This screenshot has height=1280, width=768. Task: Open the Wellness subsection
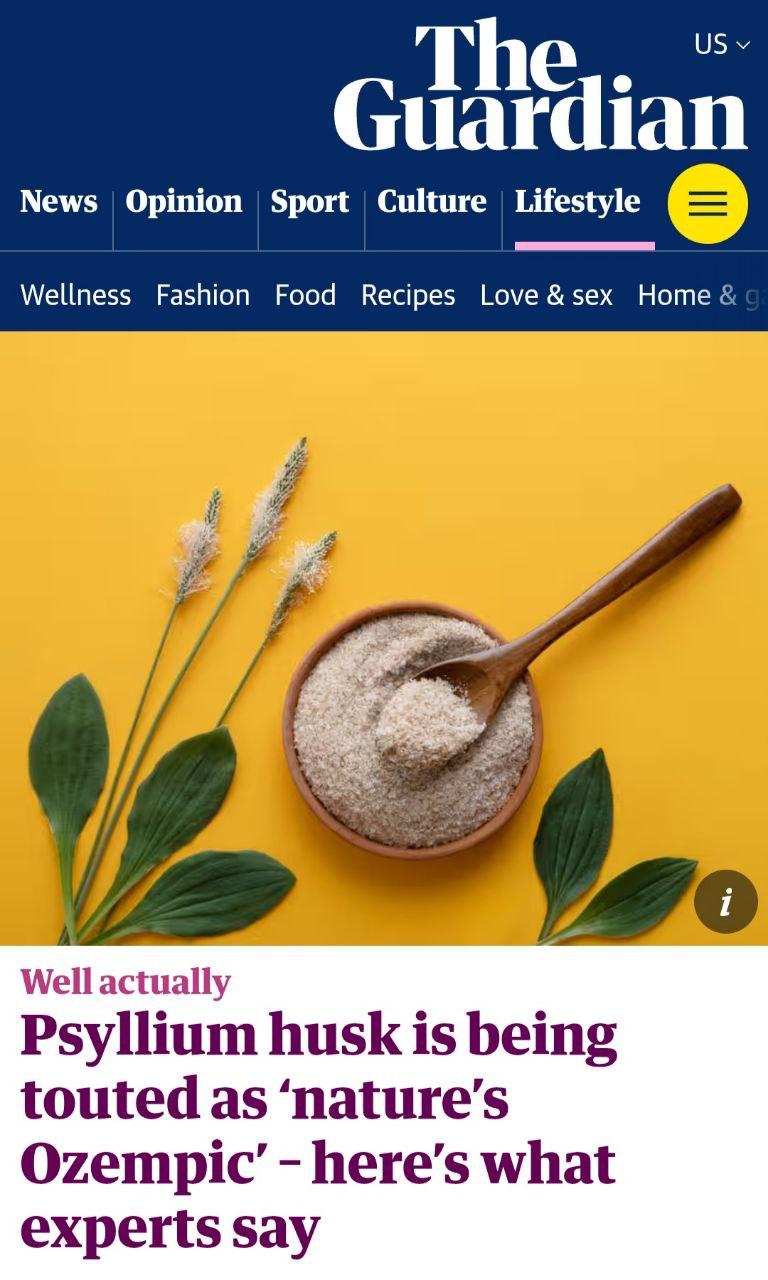(76, 295)
